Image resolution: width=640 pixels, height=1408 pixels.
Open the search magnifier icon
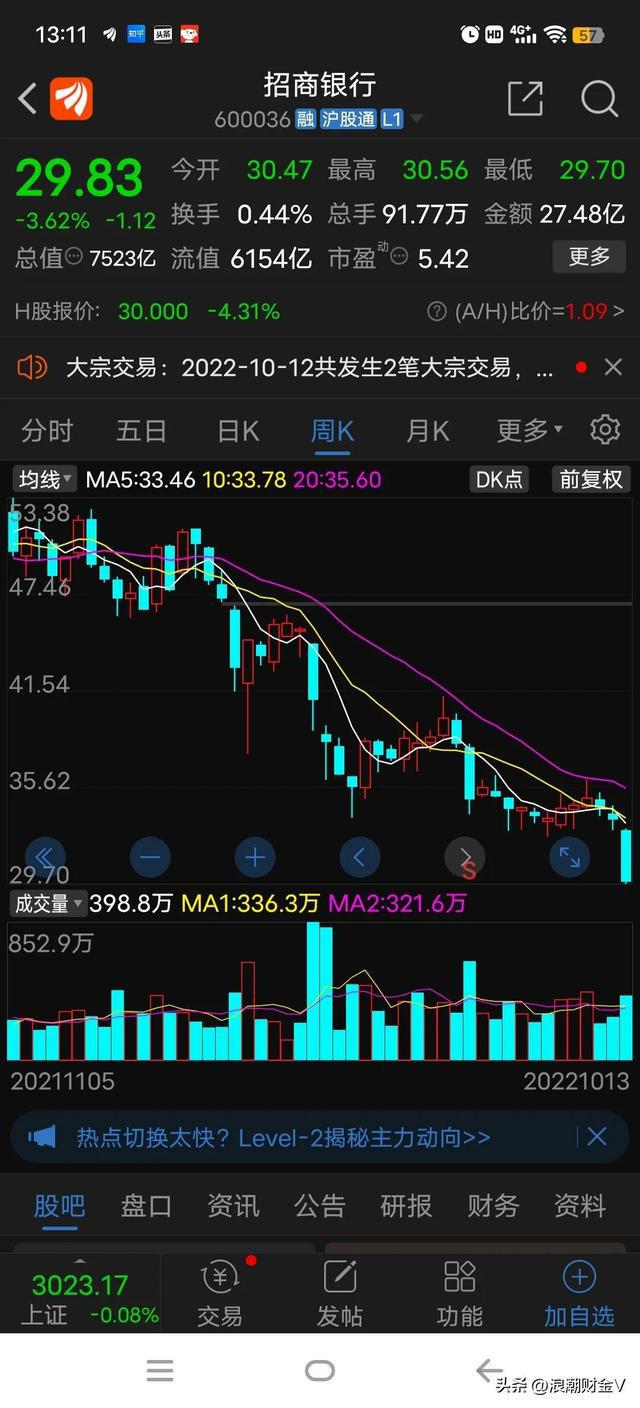[x=599, y=98]
